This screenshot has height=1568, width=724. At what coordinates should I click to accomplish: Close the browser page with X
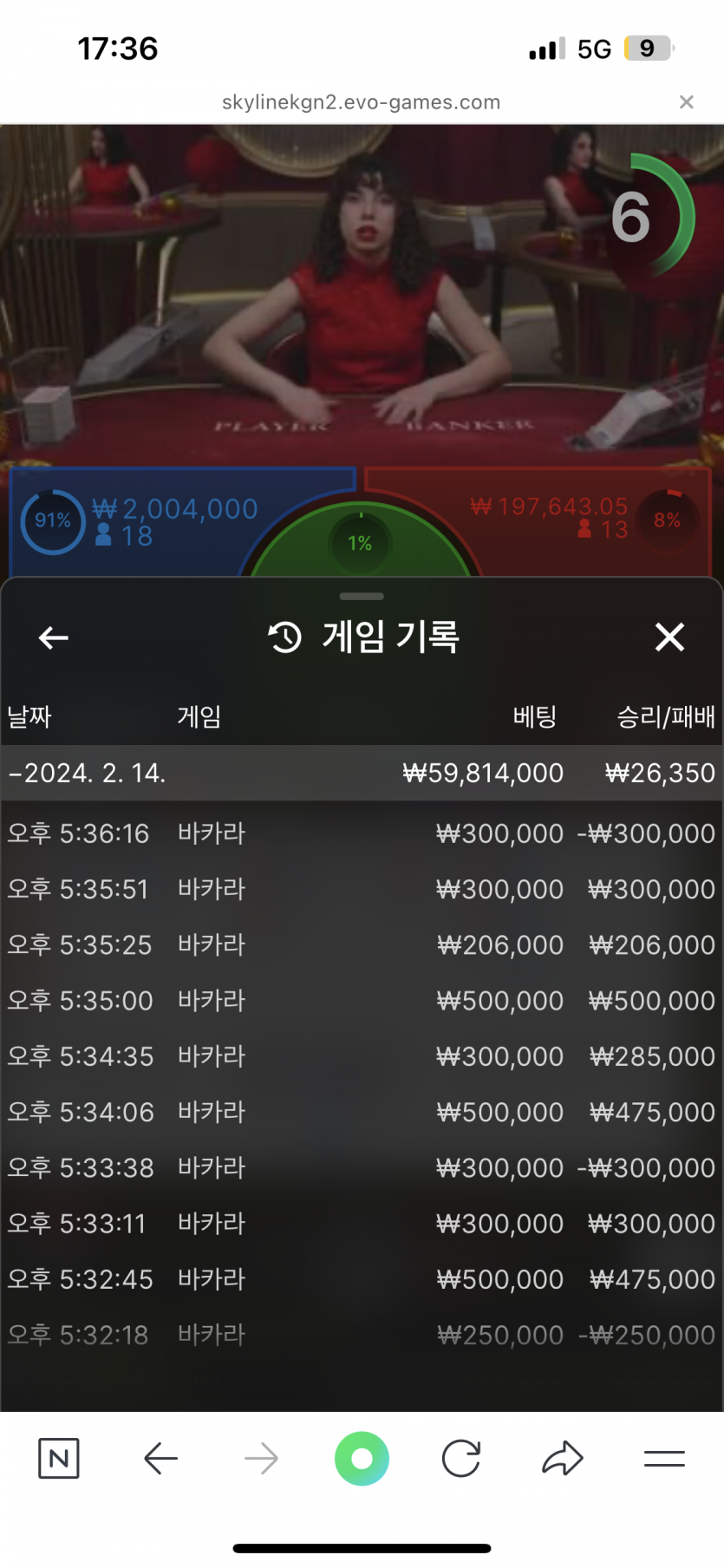pyautogui.click(x=686, y=102)
